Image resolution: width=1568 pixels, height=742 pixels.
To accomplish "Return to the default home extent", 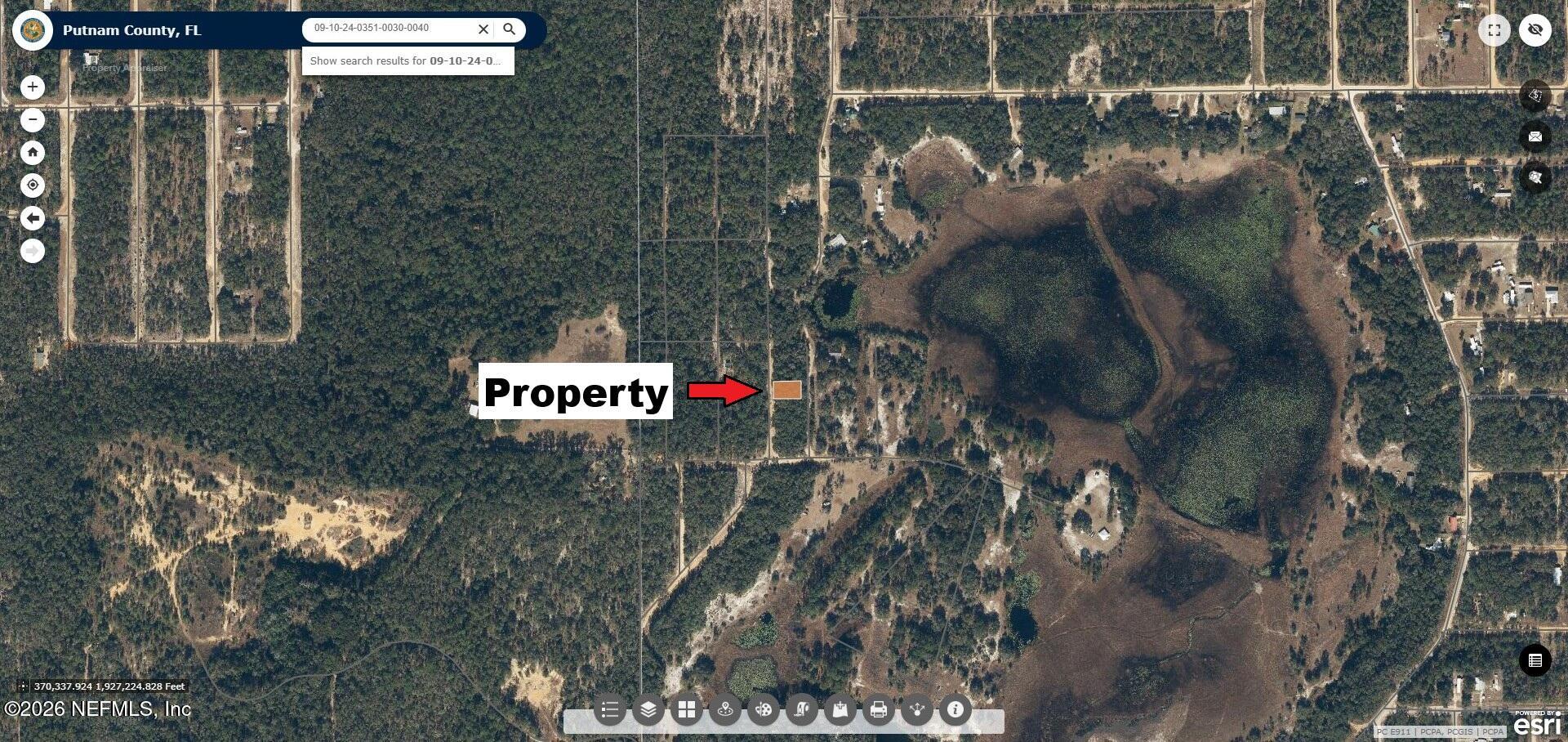I will click(x=33, y=153).
